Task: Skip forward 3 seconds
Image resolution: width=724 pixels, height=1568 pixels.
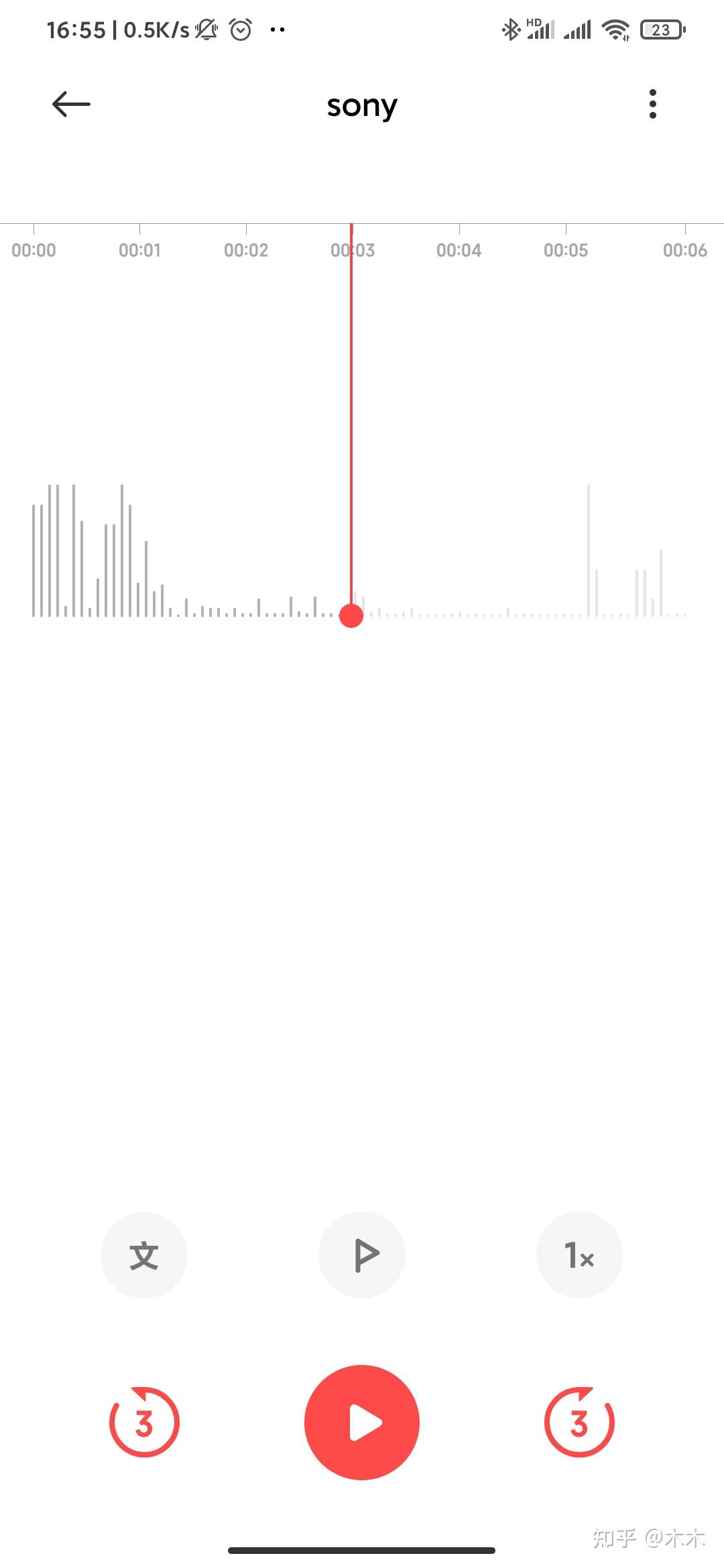Action: (x=579, y=1422)
